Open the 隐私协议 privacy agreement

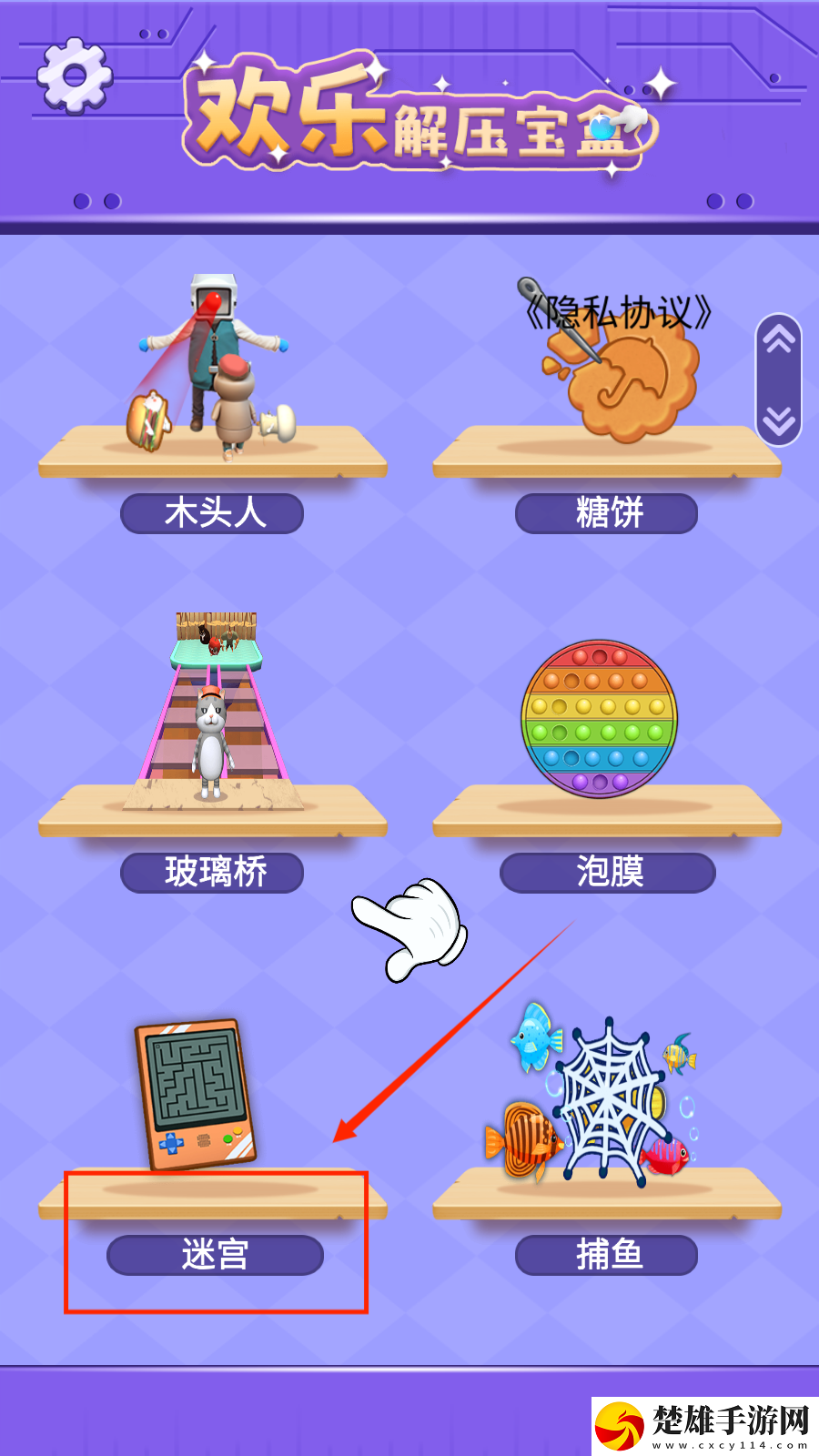(x=619, y=312)
